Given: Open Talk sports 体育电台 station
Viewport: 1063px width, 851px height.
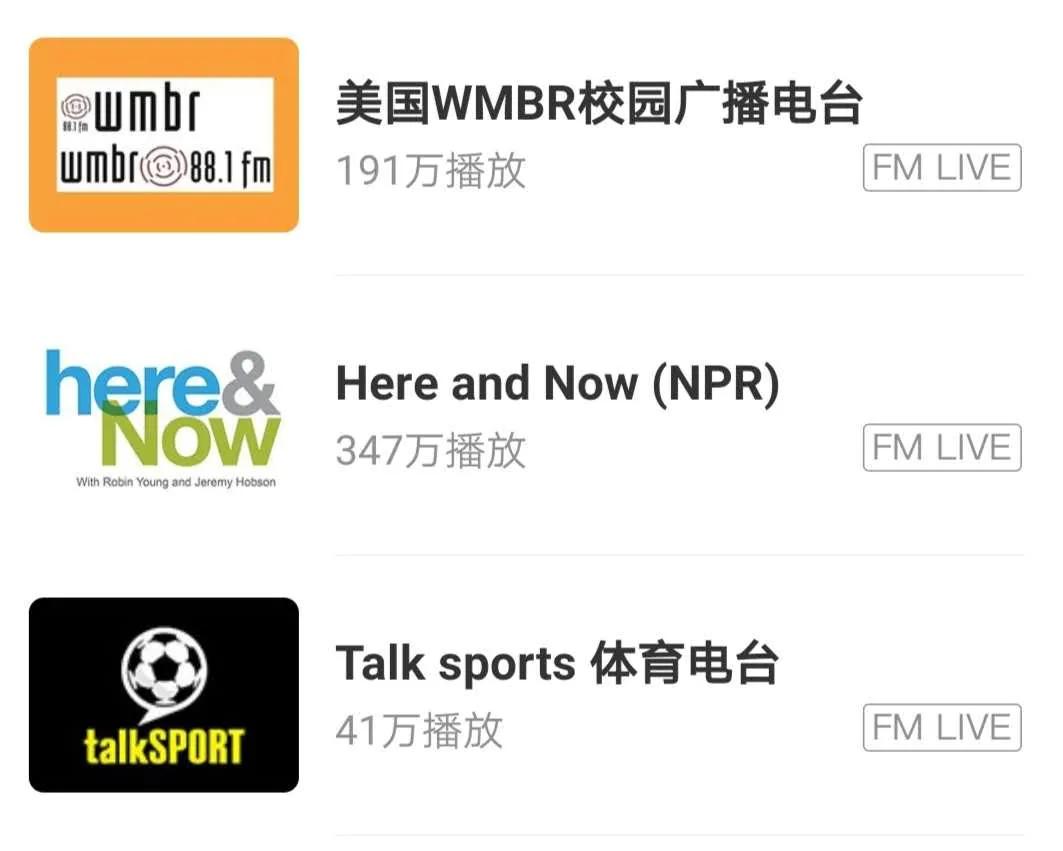Looking at the screenshot, I should [x=556, y=664].
